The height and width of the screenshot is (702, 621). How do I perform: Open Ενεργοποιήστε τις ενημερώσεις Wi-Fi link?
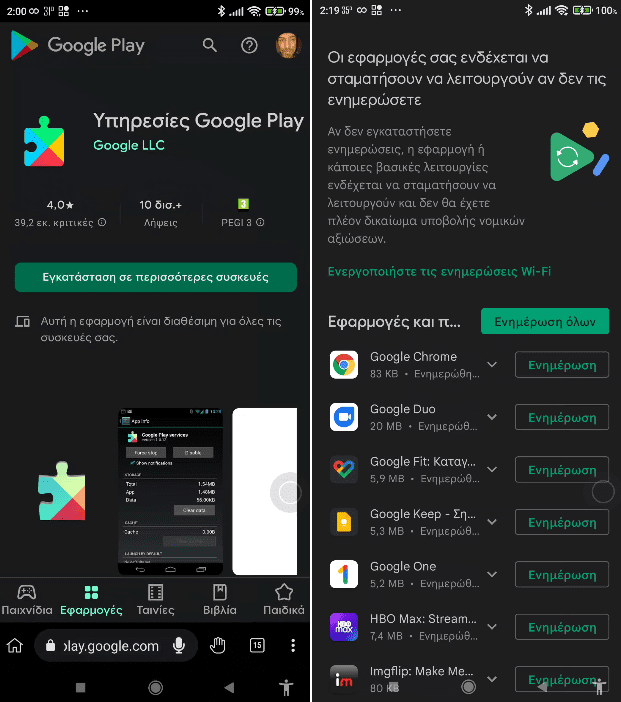[x=439, y=271]
